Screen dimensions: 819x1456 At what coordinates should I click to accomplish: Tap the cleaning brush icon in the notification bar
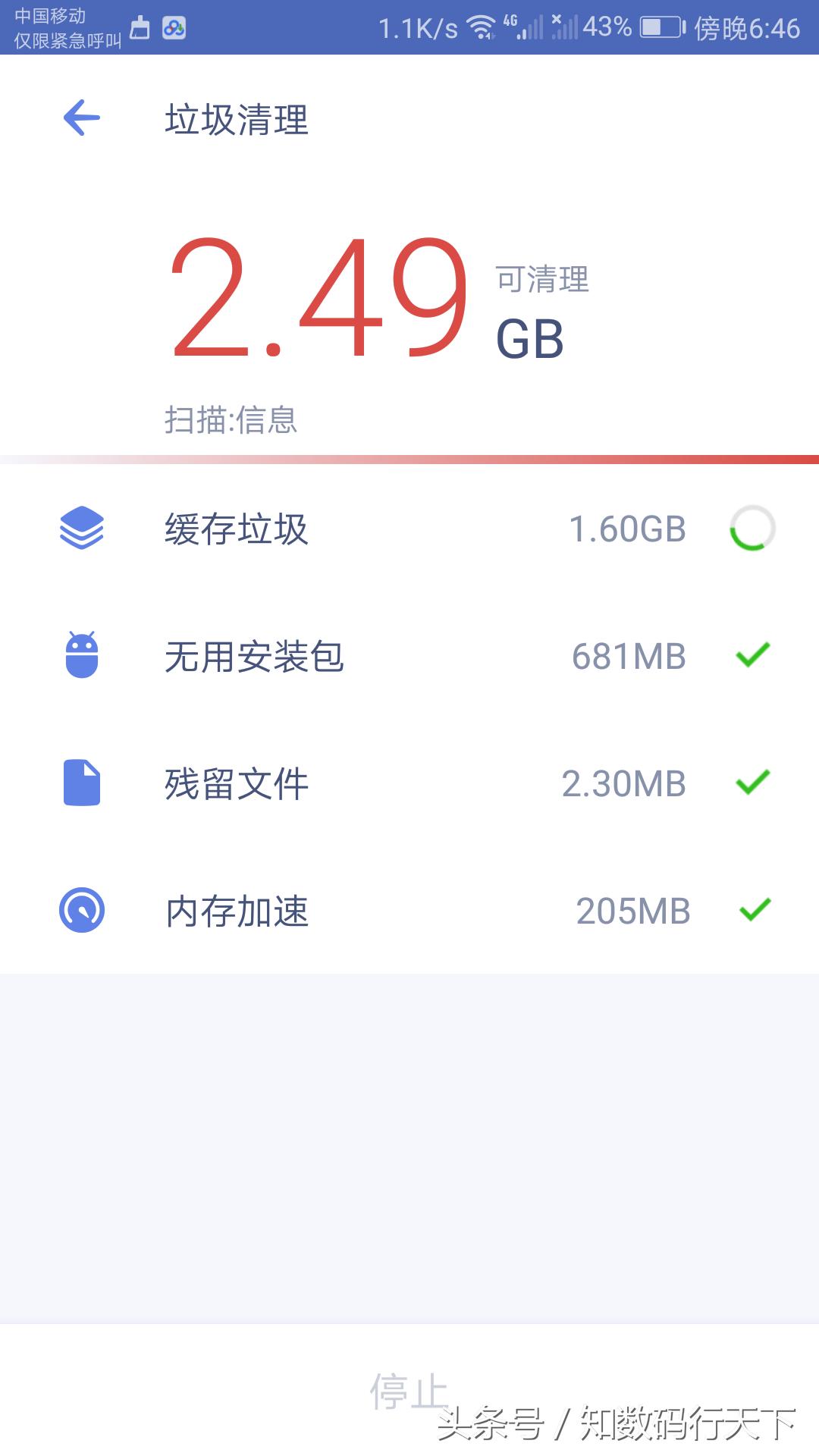pyautogui.click(x=139, y=27)
